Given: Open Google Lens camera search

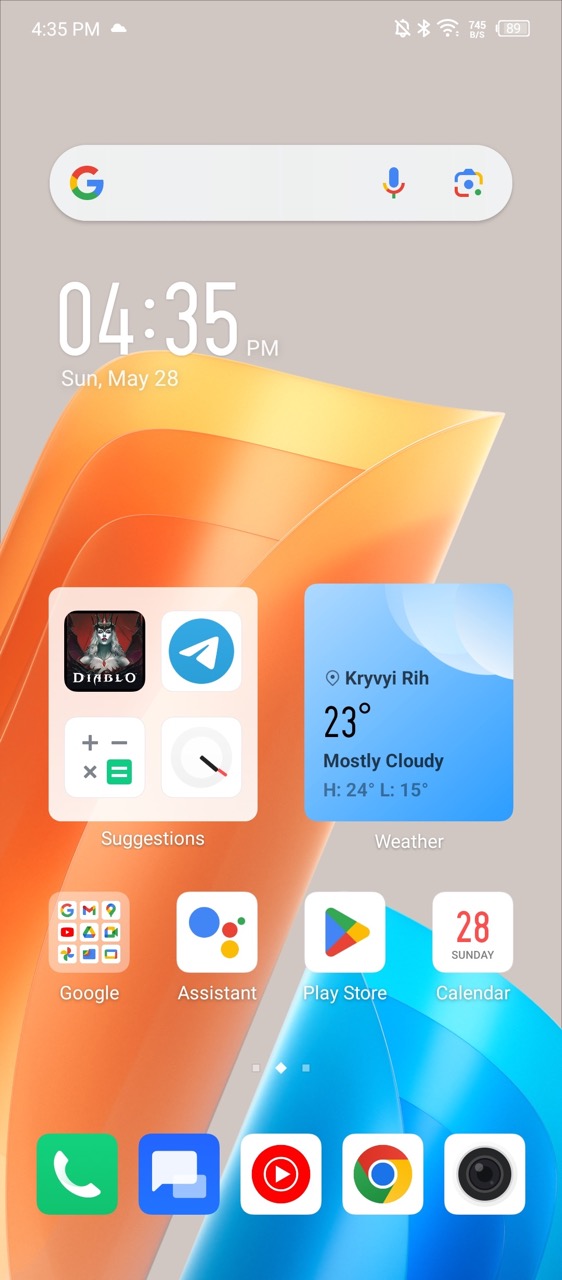Looking at the screenshot, I should tap(468, 183).
